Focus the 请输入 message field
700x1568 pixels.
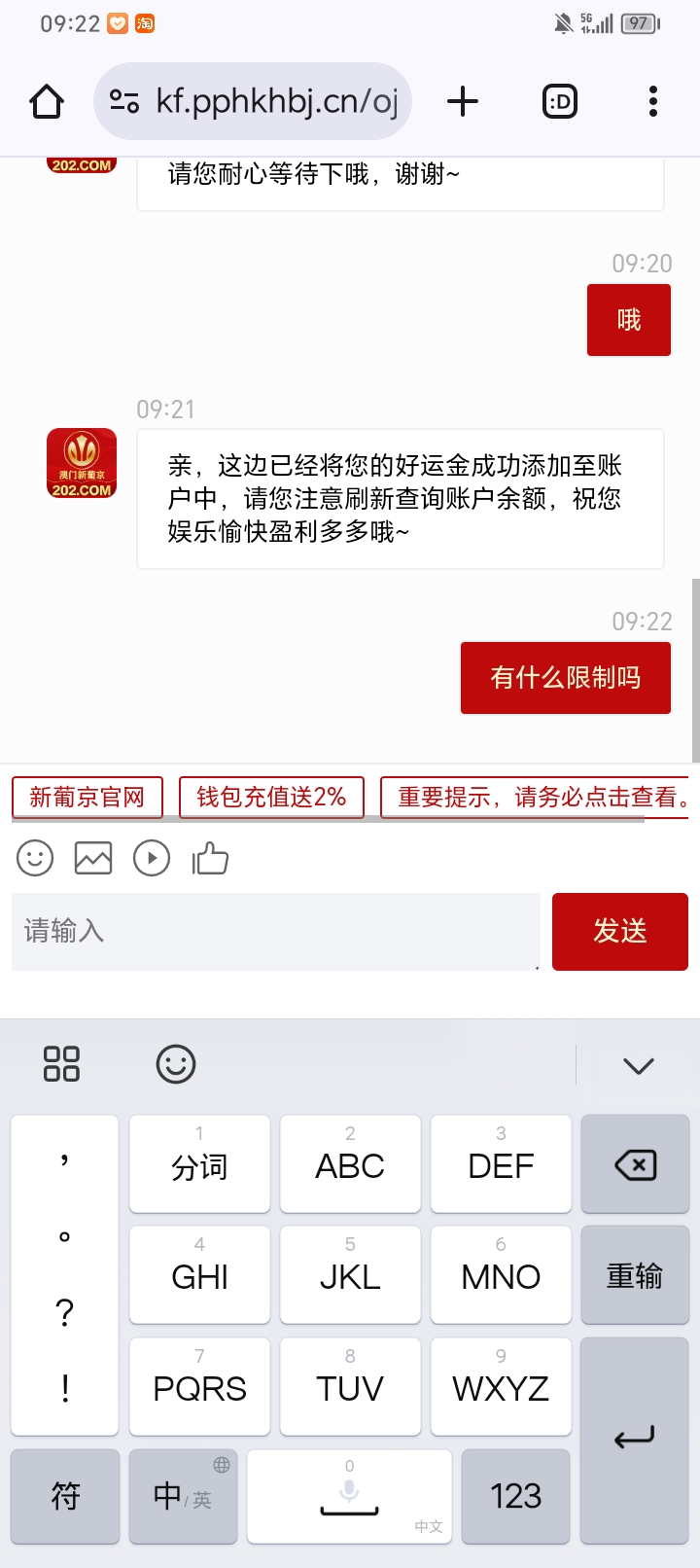point(275,932)
